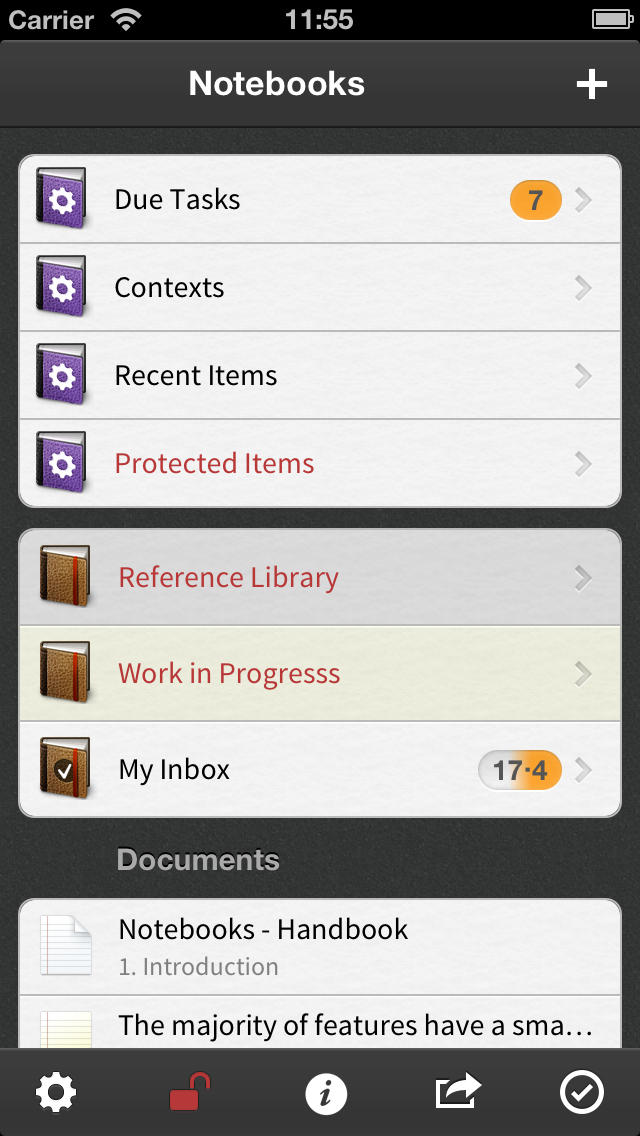This screenshot has height=1136, width=640.
Task: Open the Contexts notebook
Action: pos(320,288)
